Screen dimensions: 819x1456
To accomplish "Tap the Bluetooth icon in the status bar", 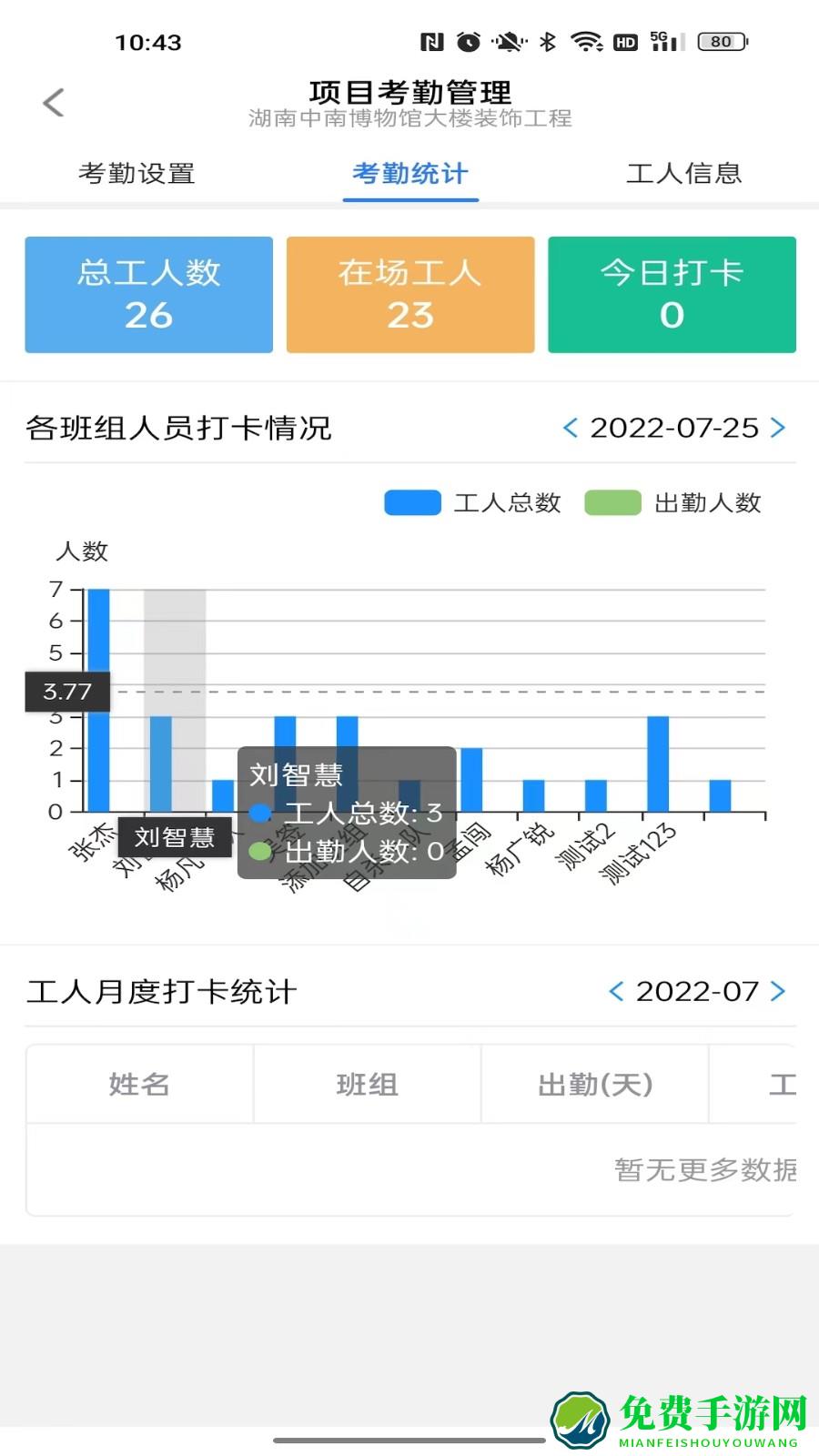I will [x=549, y=40].
